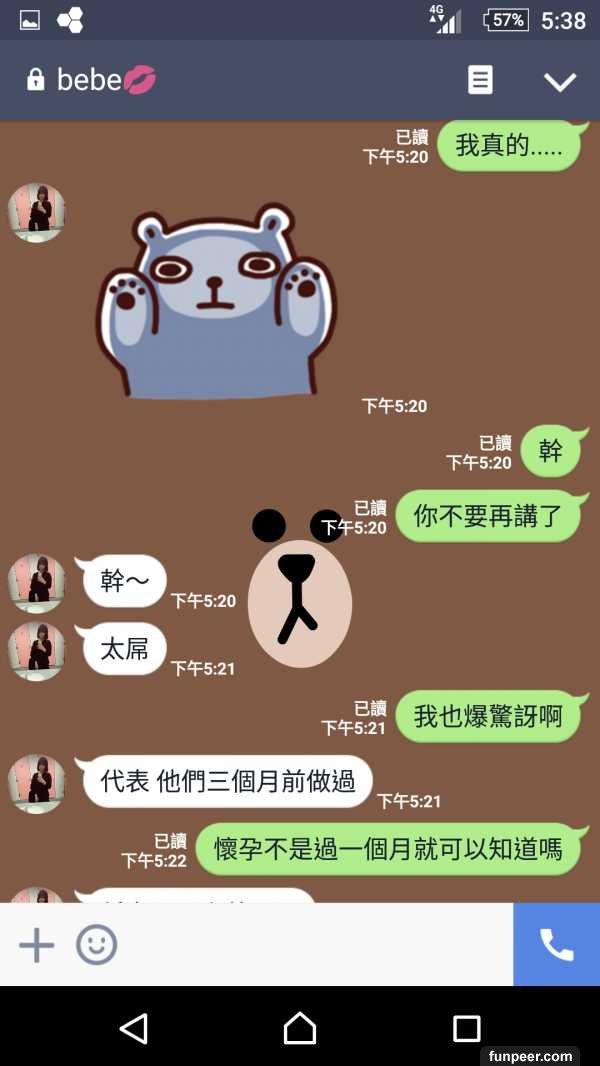Open the blue bear sticker
The image size is (600, 1066).
tap(215, 301)
